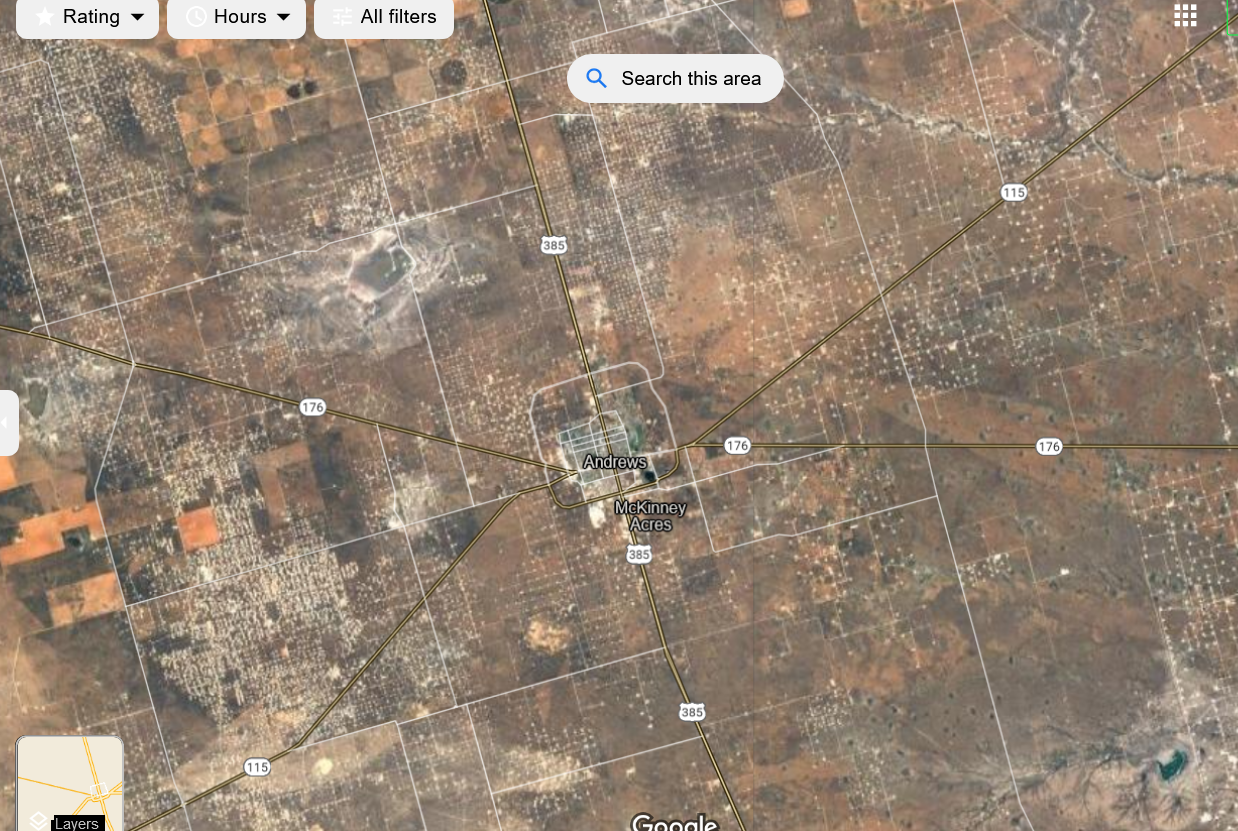Open the Hours filter dropdown
1238x831 pixels.
[x=237, y=17]
